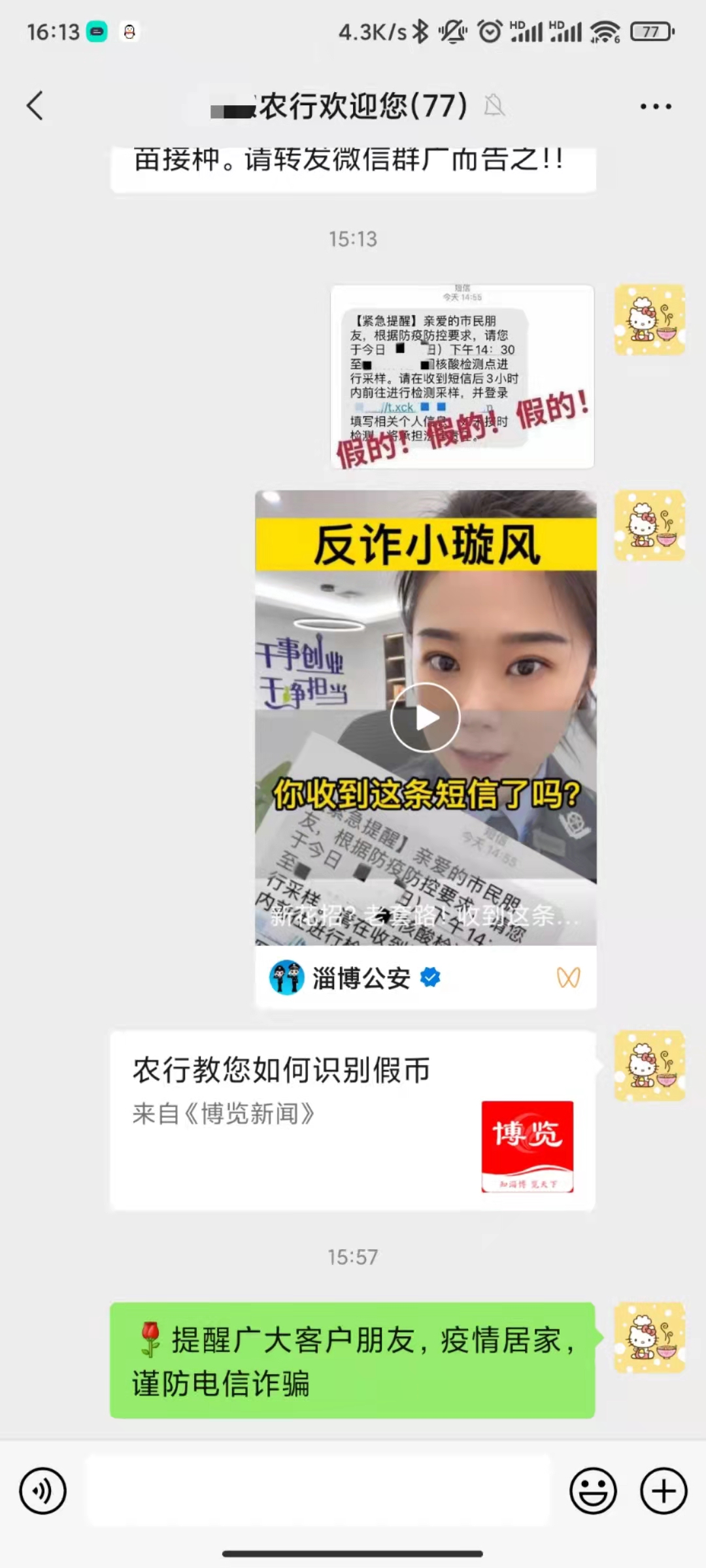The image size is (706, 1568).
Task: Open the emoji picker
Action: (593, 1491)
